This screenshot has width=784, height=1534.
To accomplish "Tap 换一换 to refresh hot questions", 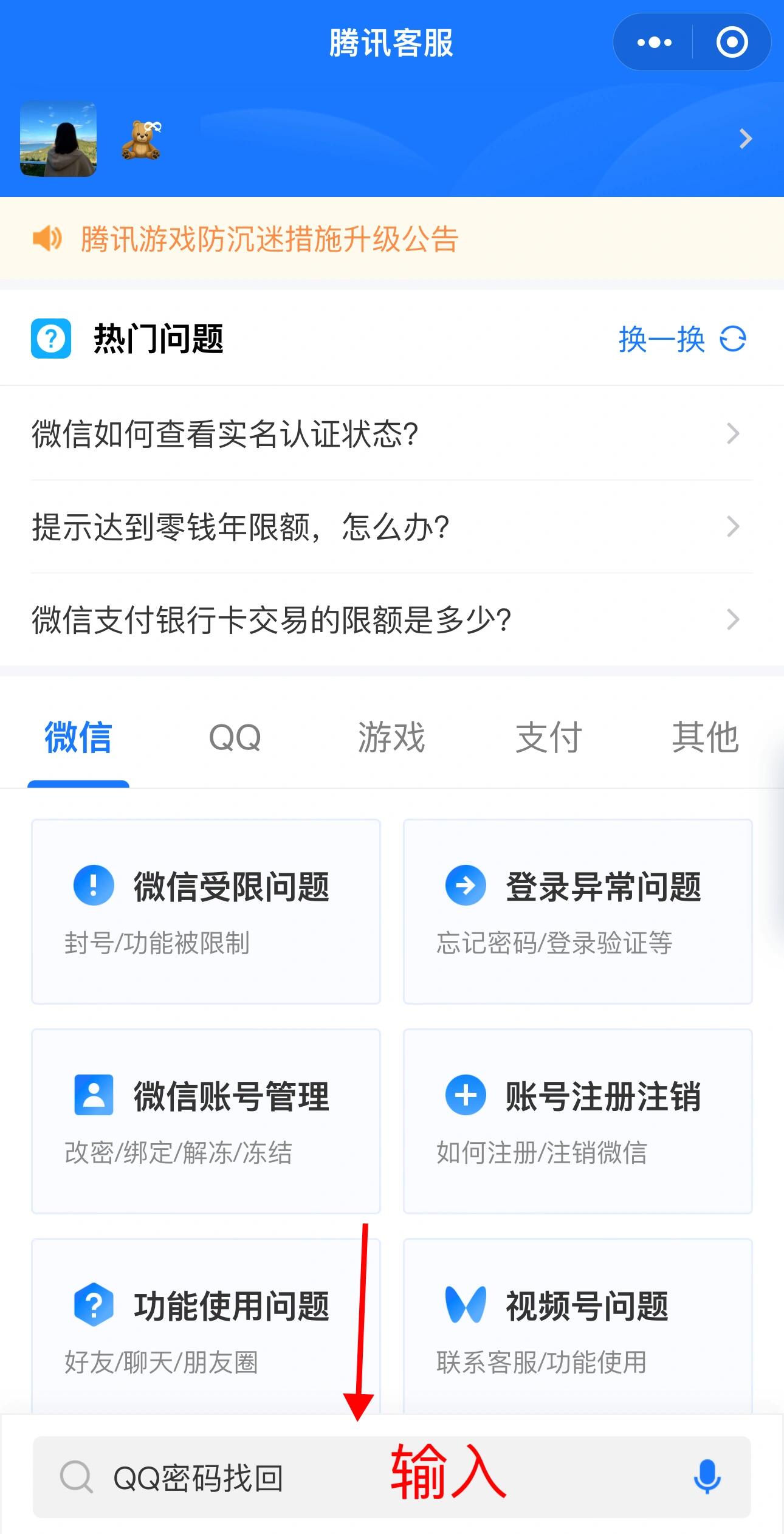I will (662, 339).
